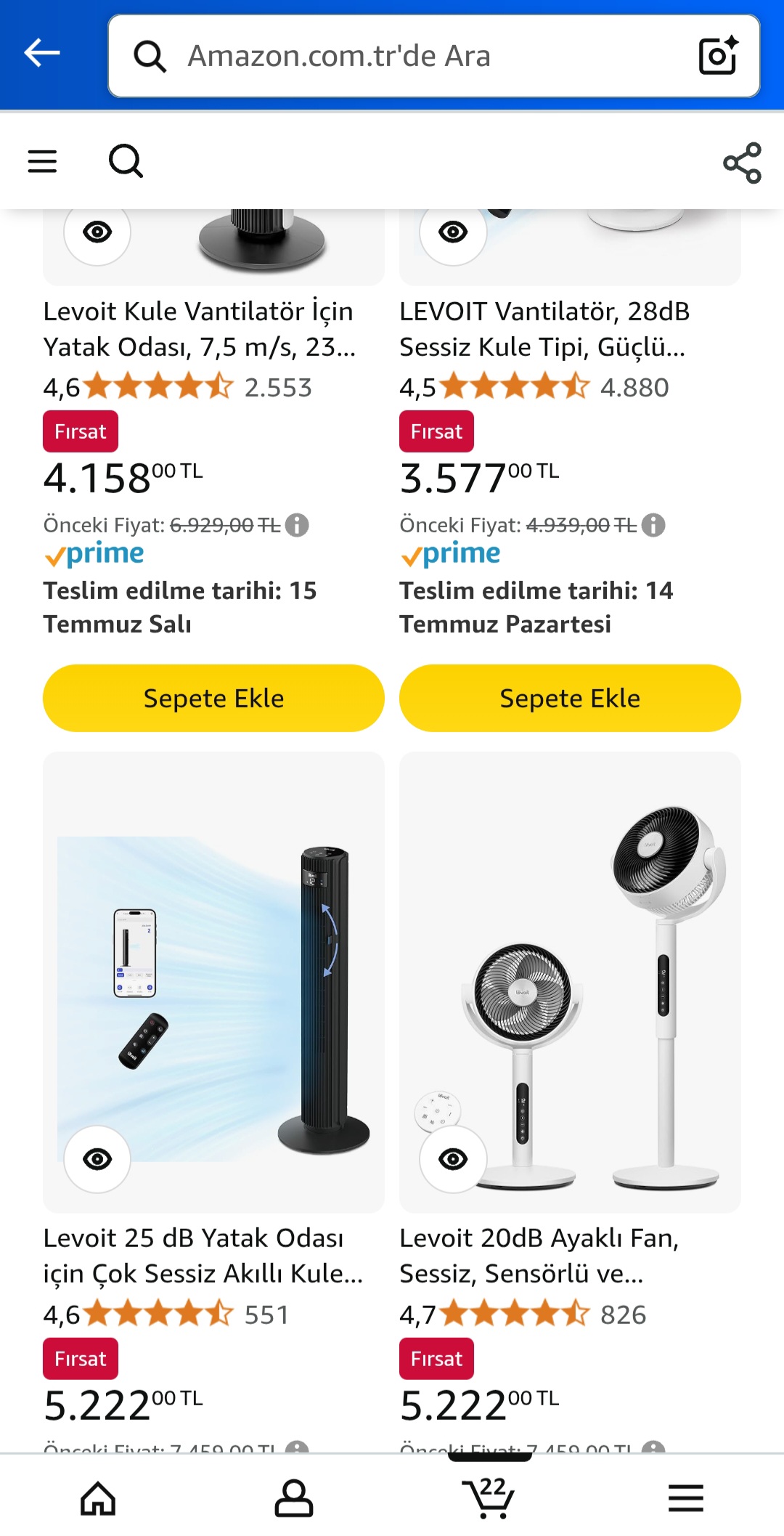Open the Levoit Kule Vantilatör 7,5 m/s product
The image size is (784, 1536).
[200, 329]
